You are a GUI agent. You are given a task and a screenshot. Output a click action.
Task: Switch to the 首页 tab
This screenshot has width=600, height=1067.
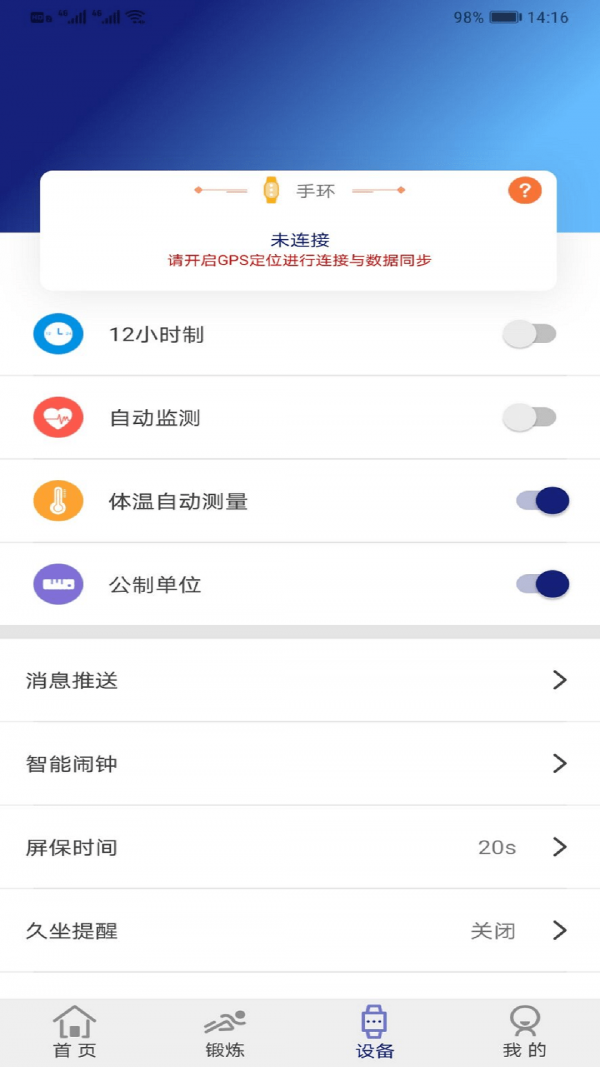75,1033
